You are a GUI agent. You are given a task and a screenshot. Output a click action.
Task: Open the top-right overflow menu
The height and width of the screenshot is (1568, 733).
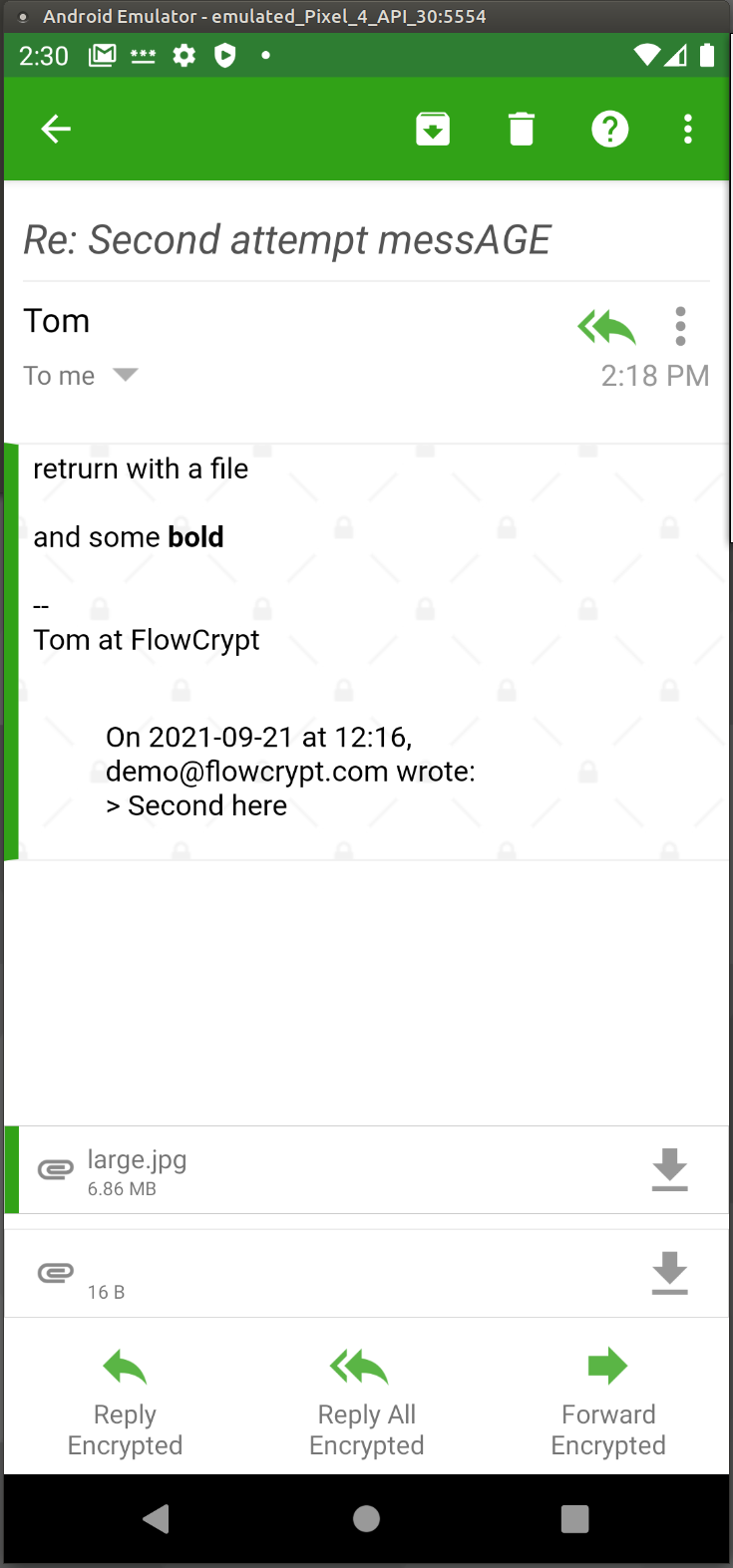(687, 129)
